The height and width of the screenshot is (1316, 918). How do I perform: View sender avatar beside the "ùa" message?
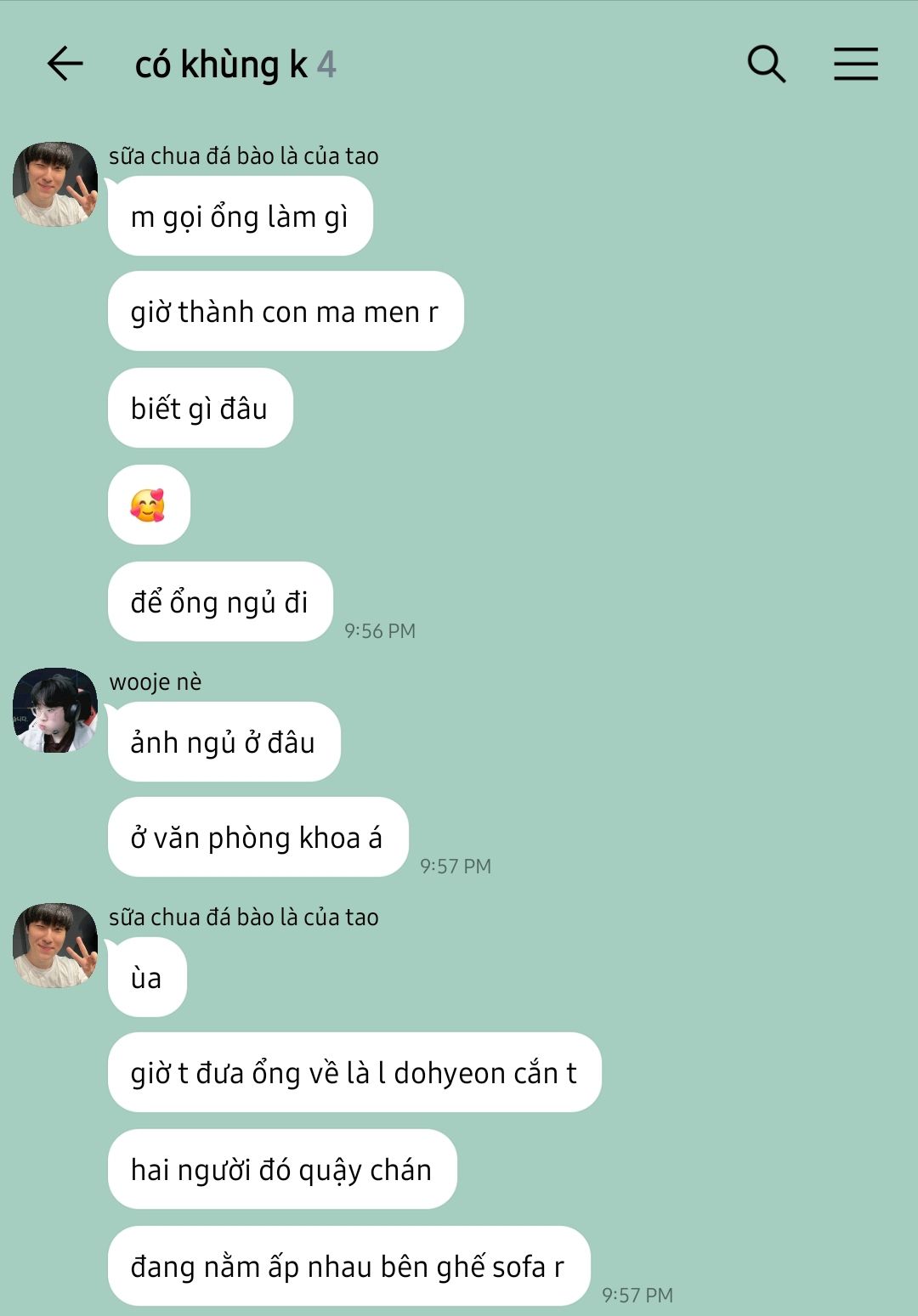55,946
